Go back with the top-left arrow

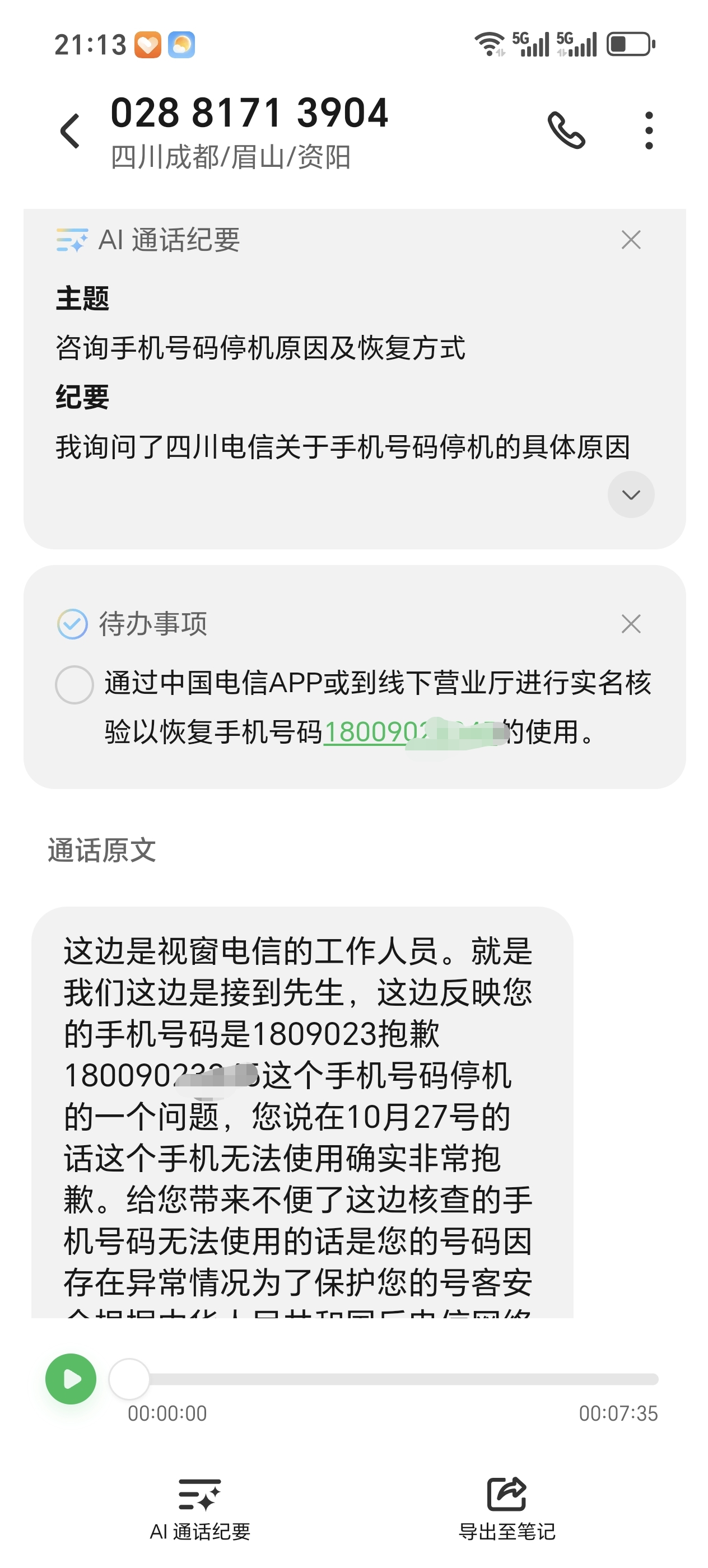click(70, 131)
